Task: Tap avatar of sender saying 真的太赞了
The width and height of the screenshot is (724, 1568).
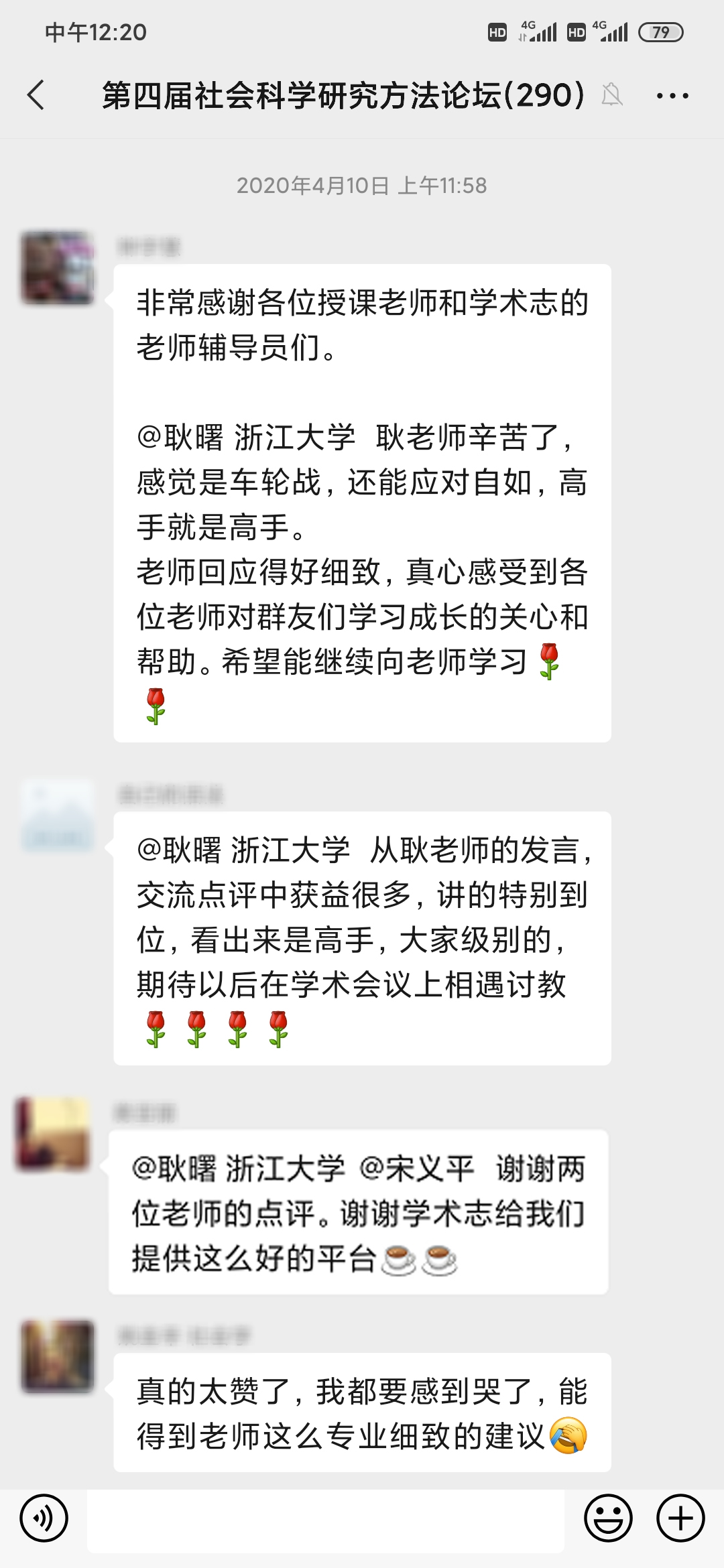Action: (58, 1357)
